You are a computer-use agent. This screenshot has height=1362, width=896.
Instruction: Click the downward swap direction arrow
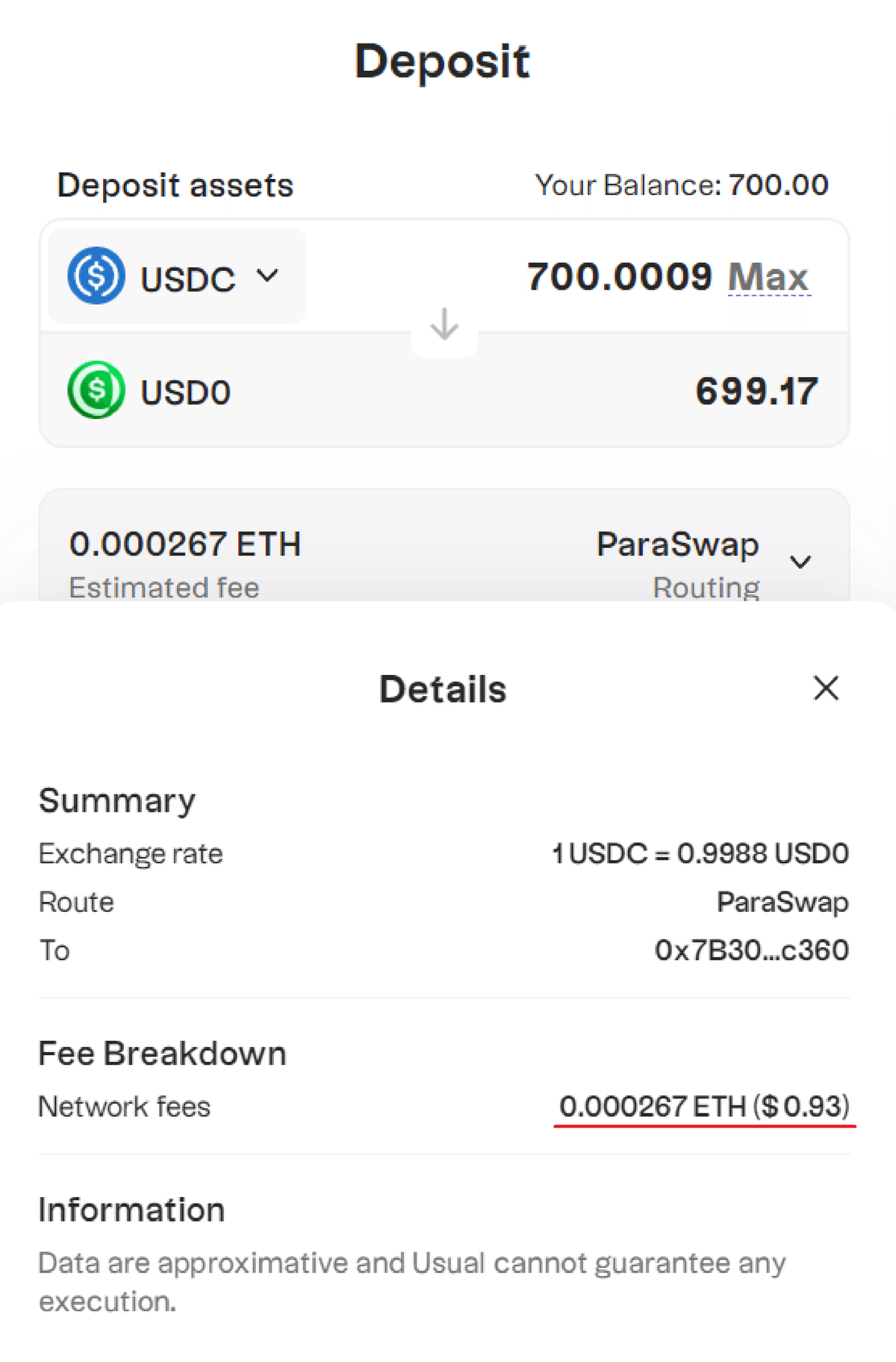point(444,325)
